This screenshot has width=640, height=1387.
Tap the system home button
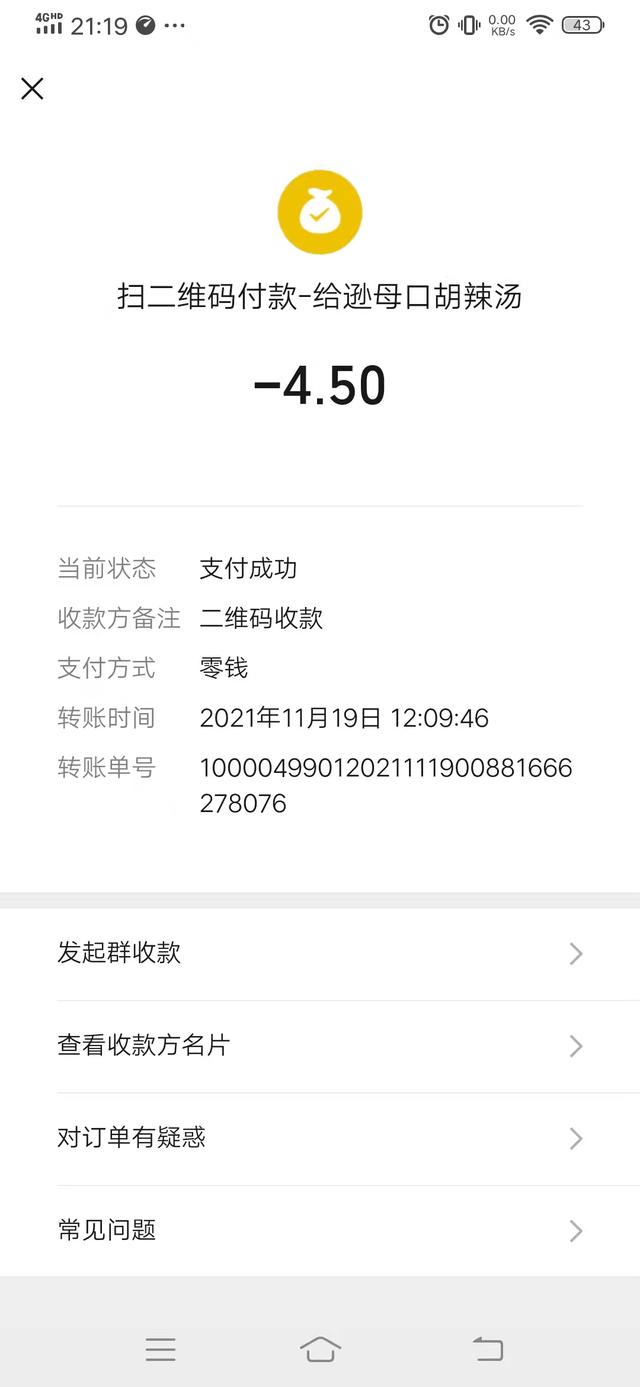(x=320, y=1349)
